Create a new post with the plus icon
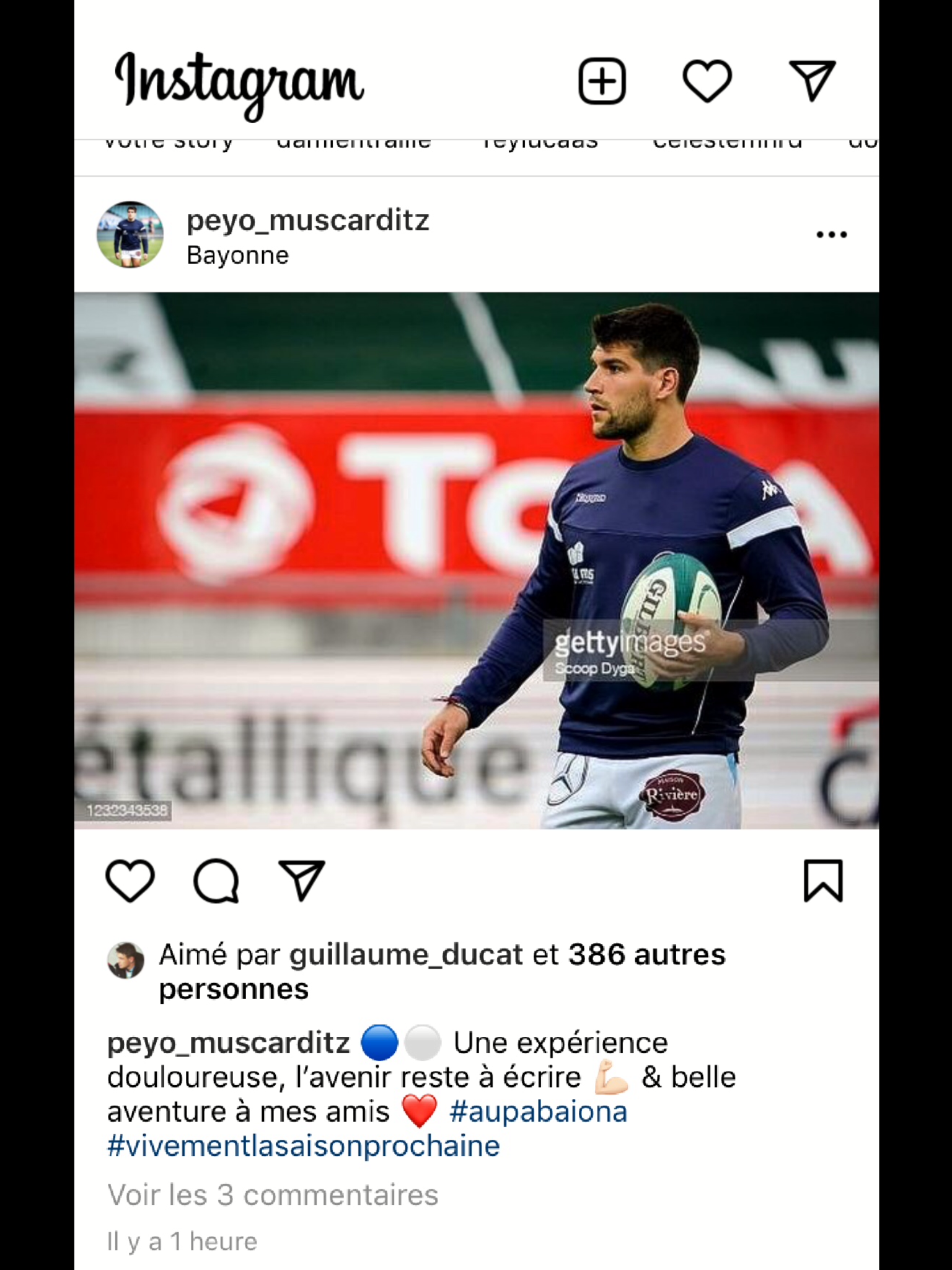Screen dimensions: 952x1270 tap(602, 81)
